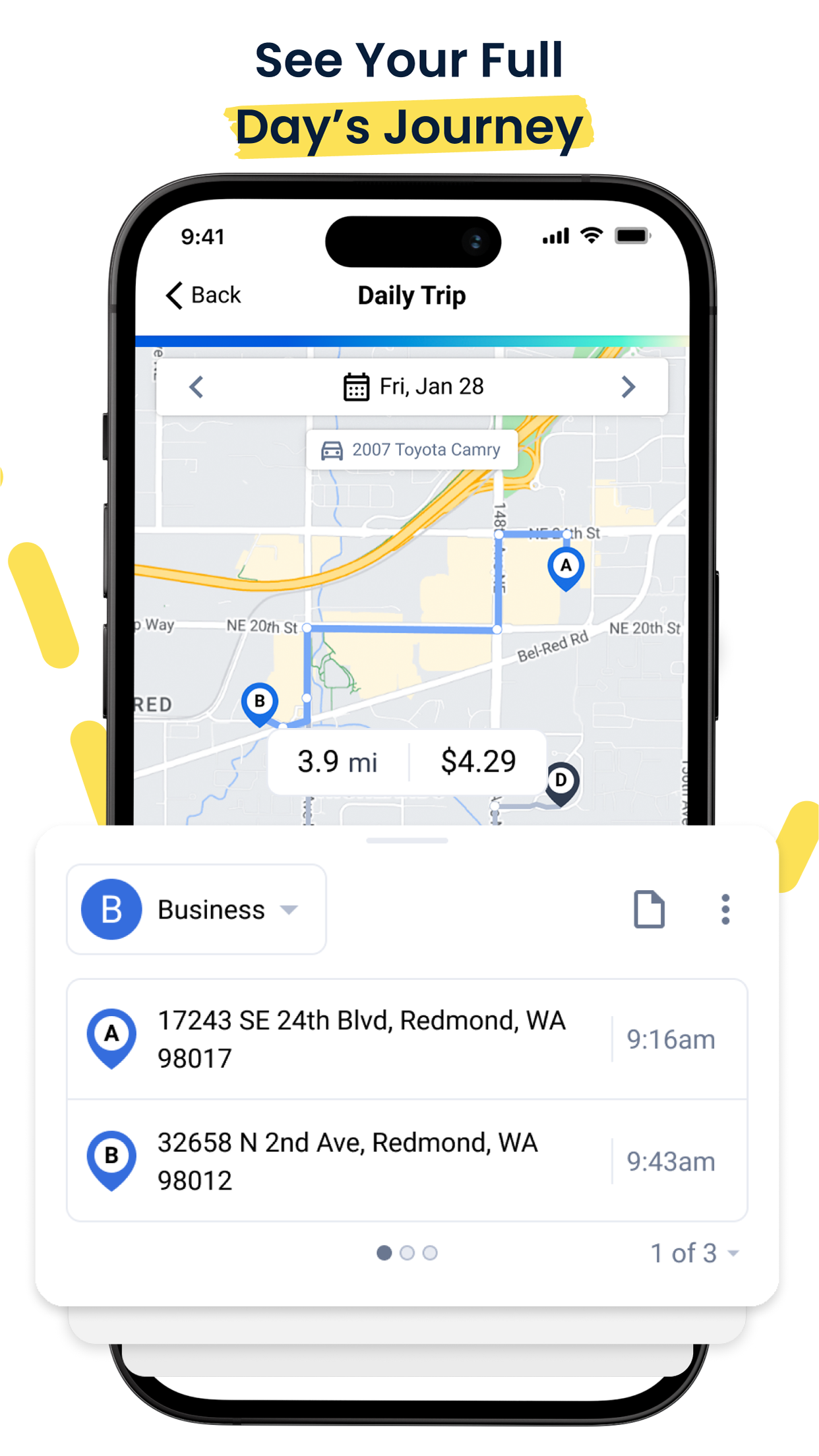Go to previous day with left chevron
Viewport: 819px width, 1456px height.
pos(195,386)
